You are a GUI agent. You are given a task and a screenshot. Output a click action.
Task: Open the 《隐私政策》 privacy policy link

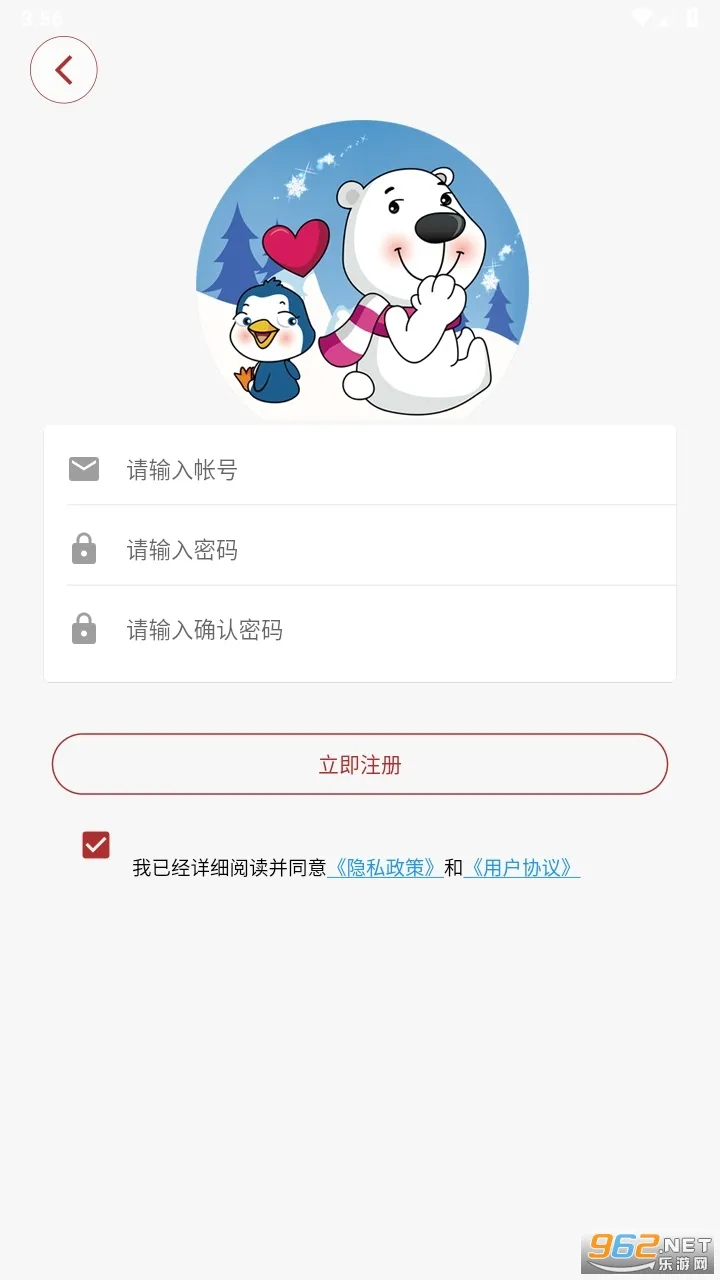(x=385, y=868)
